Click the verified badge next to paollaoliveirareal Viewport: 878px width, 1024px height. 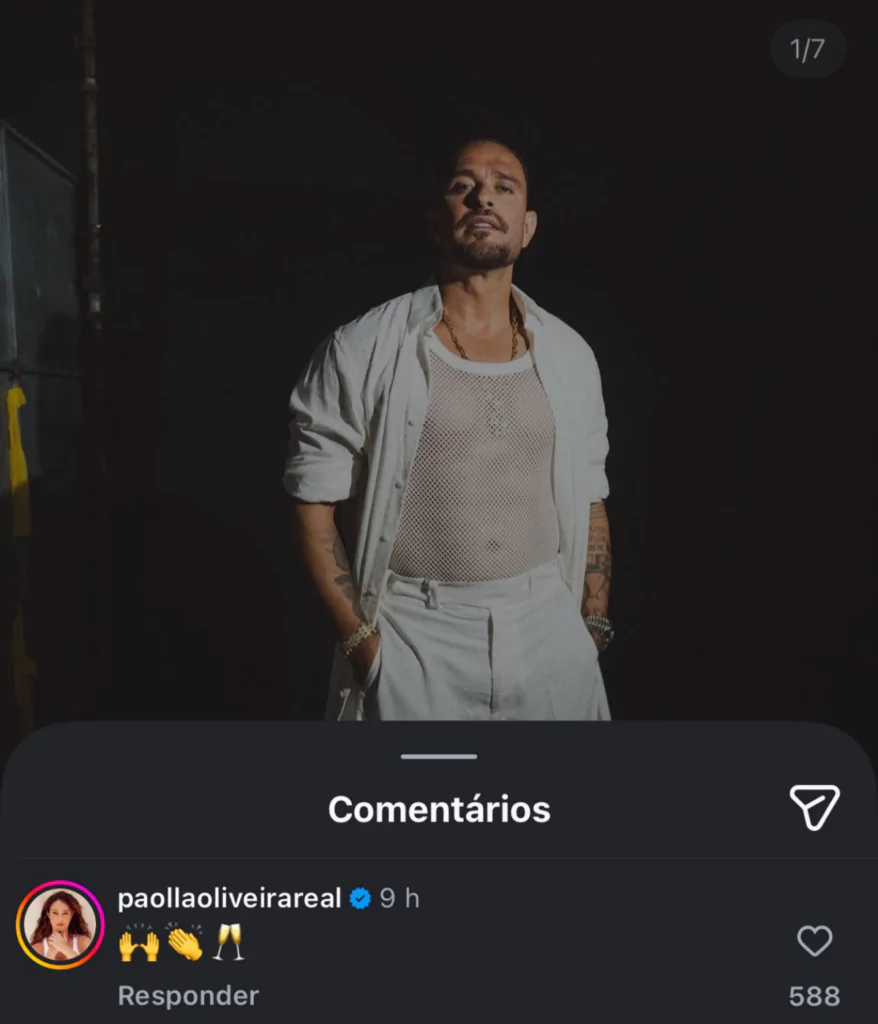[x=357, y=898]
